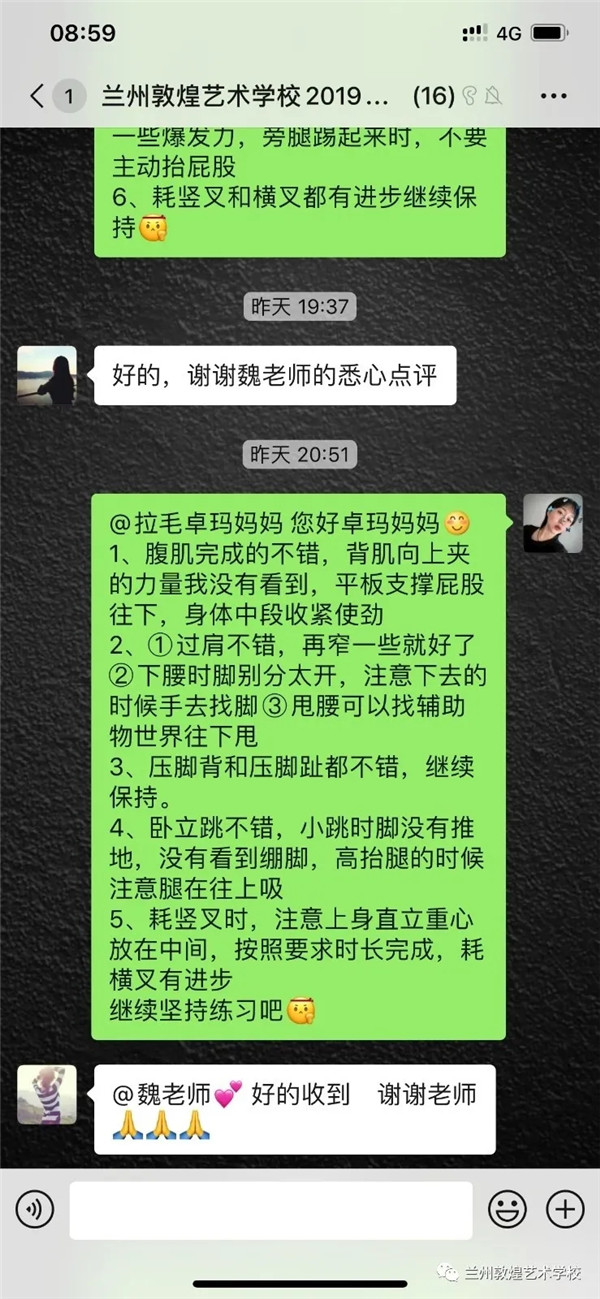Open the emoji sticker panel
The image size is (600, 1299).
[507, 1210]
